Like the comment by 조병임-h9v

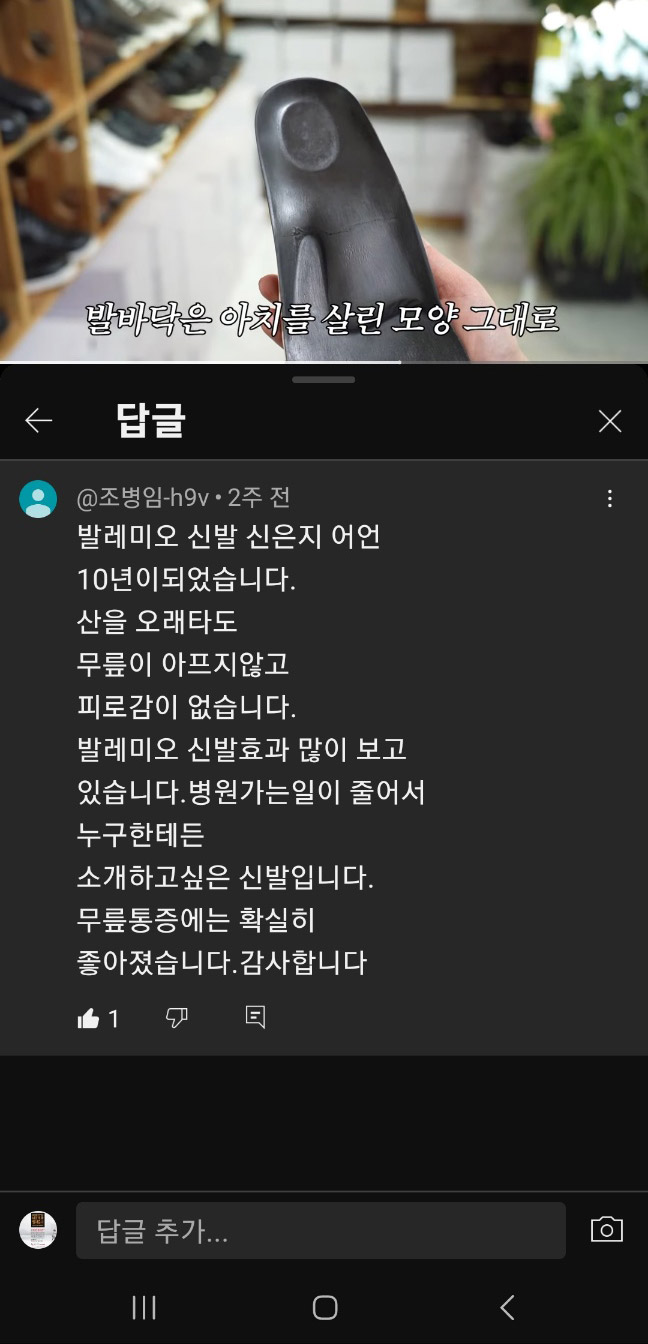point(89,1018)
